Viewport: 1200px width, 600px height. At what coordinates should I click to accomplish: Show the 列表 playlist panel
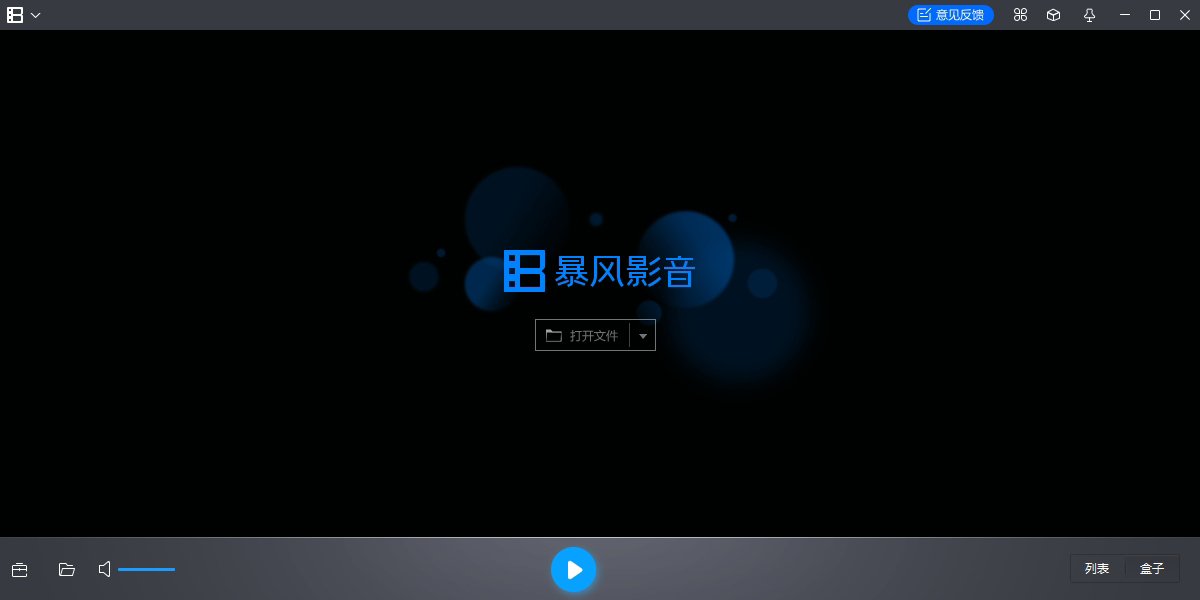[1097, 569]
